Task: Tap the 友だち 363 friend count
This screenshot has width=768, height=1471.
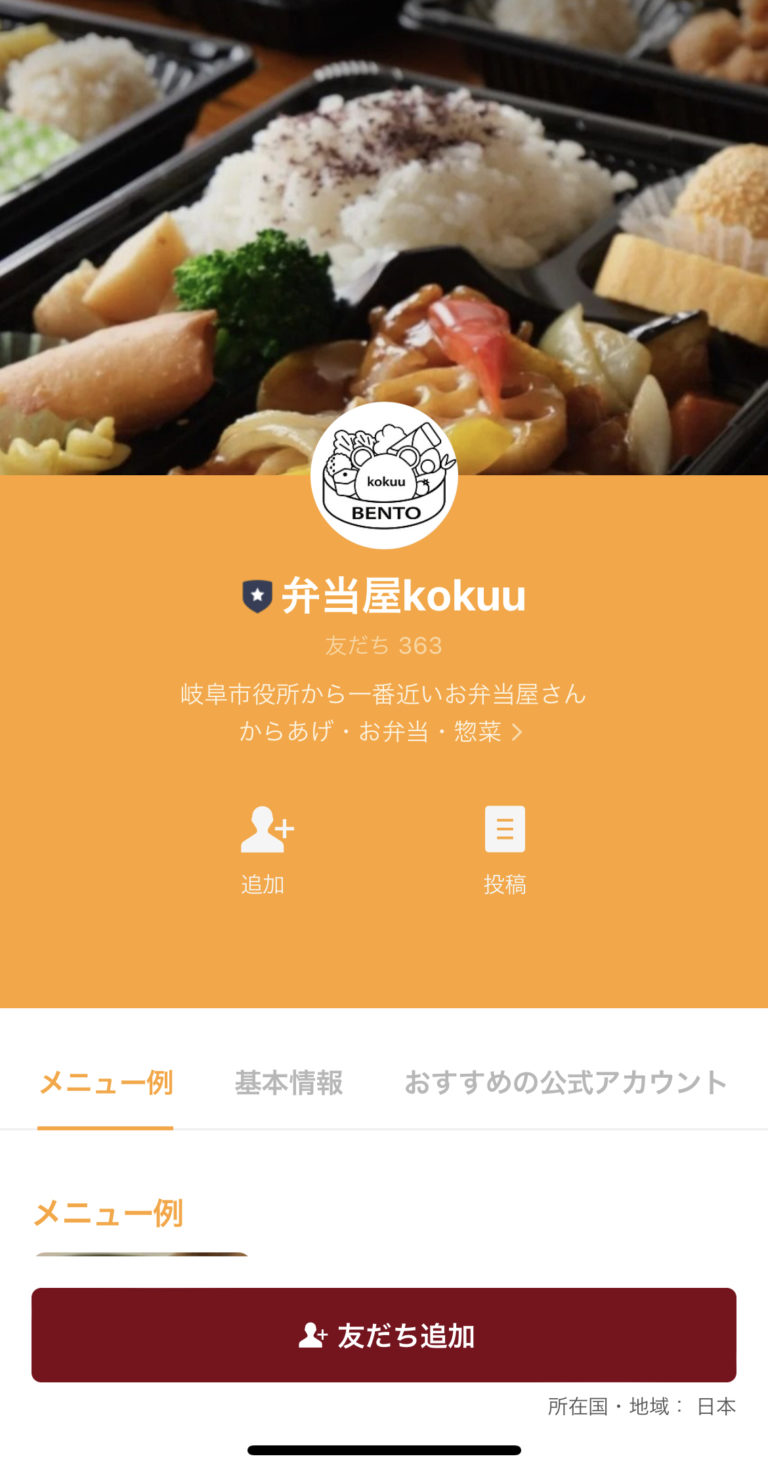Action: coord(384,645)
